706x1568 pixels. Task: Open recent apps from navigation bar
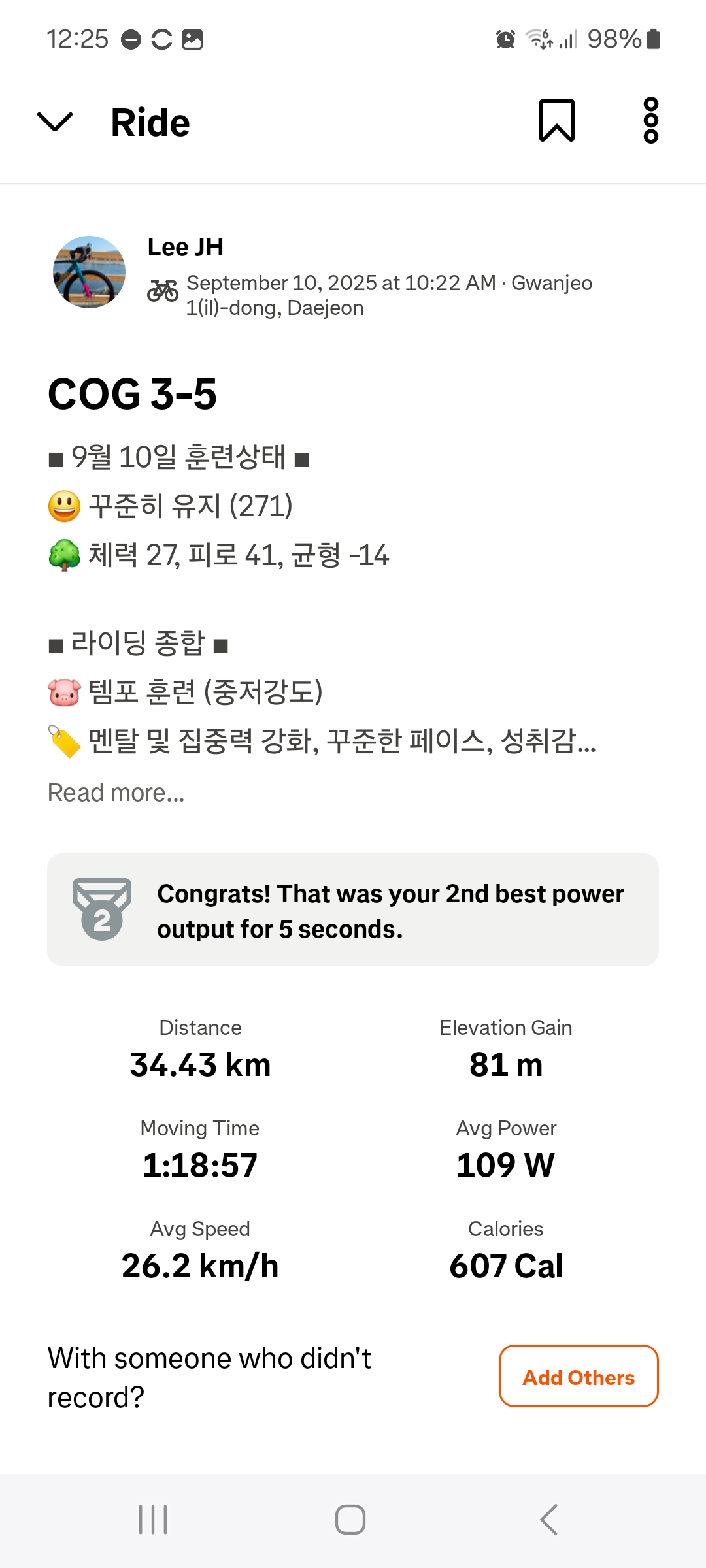coord(154,1520)
